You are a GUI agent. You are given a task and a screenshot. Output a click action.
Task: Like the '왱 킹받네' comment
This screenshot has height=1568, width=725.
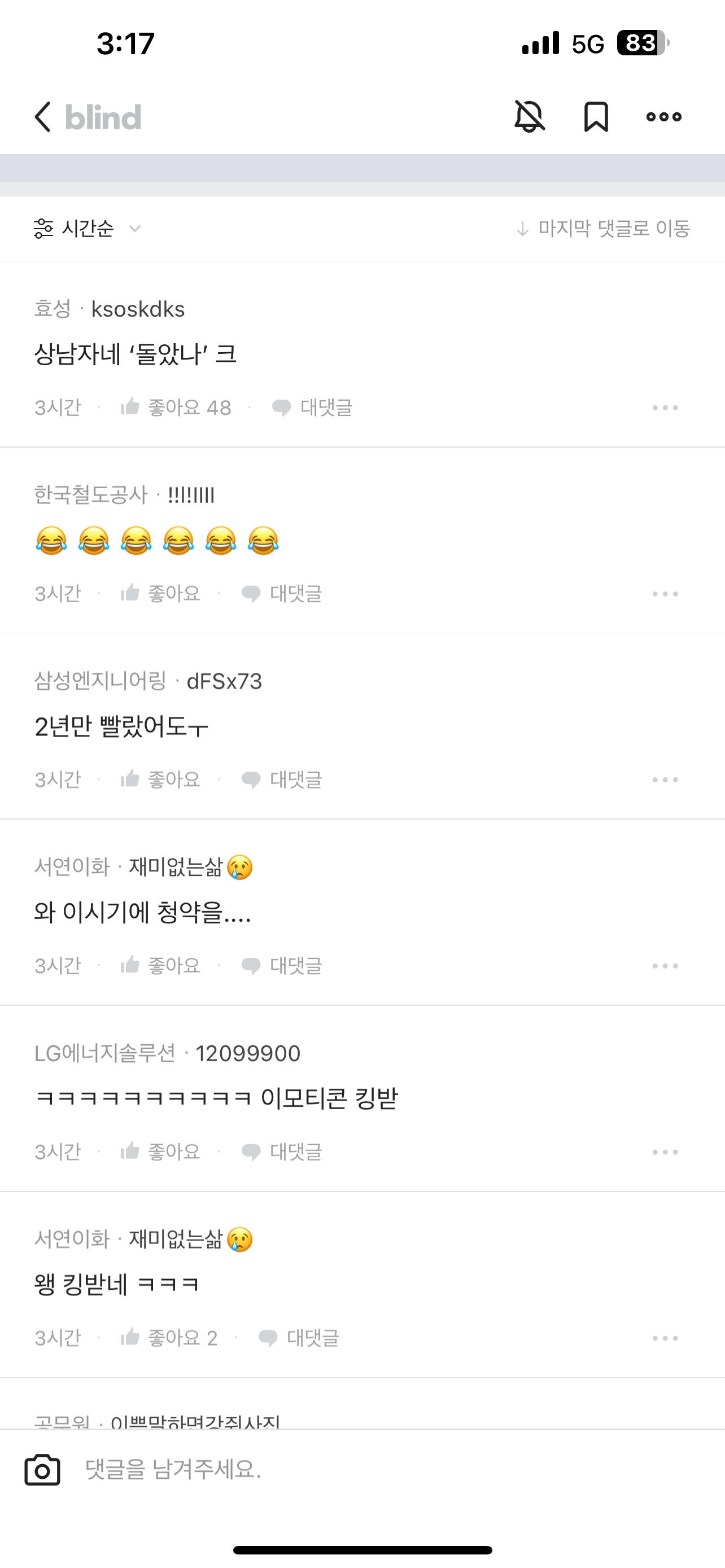click(x=169, y=1338)
